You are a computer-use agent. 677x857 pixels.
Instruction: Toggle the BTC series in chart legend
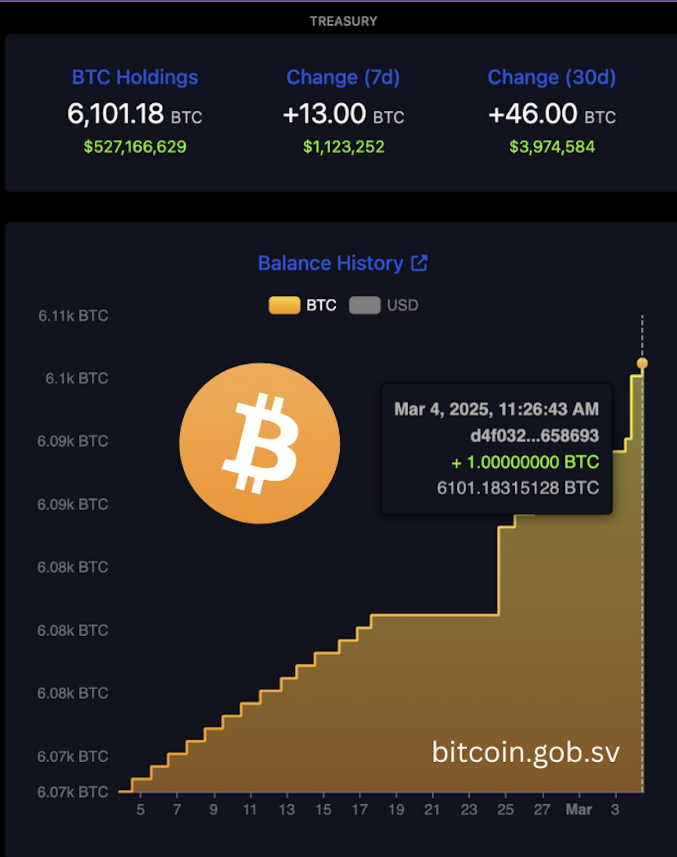(302, 305)
